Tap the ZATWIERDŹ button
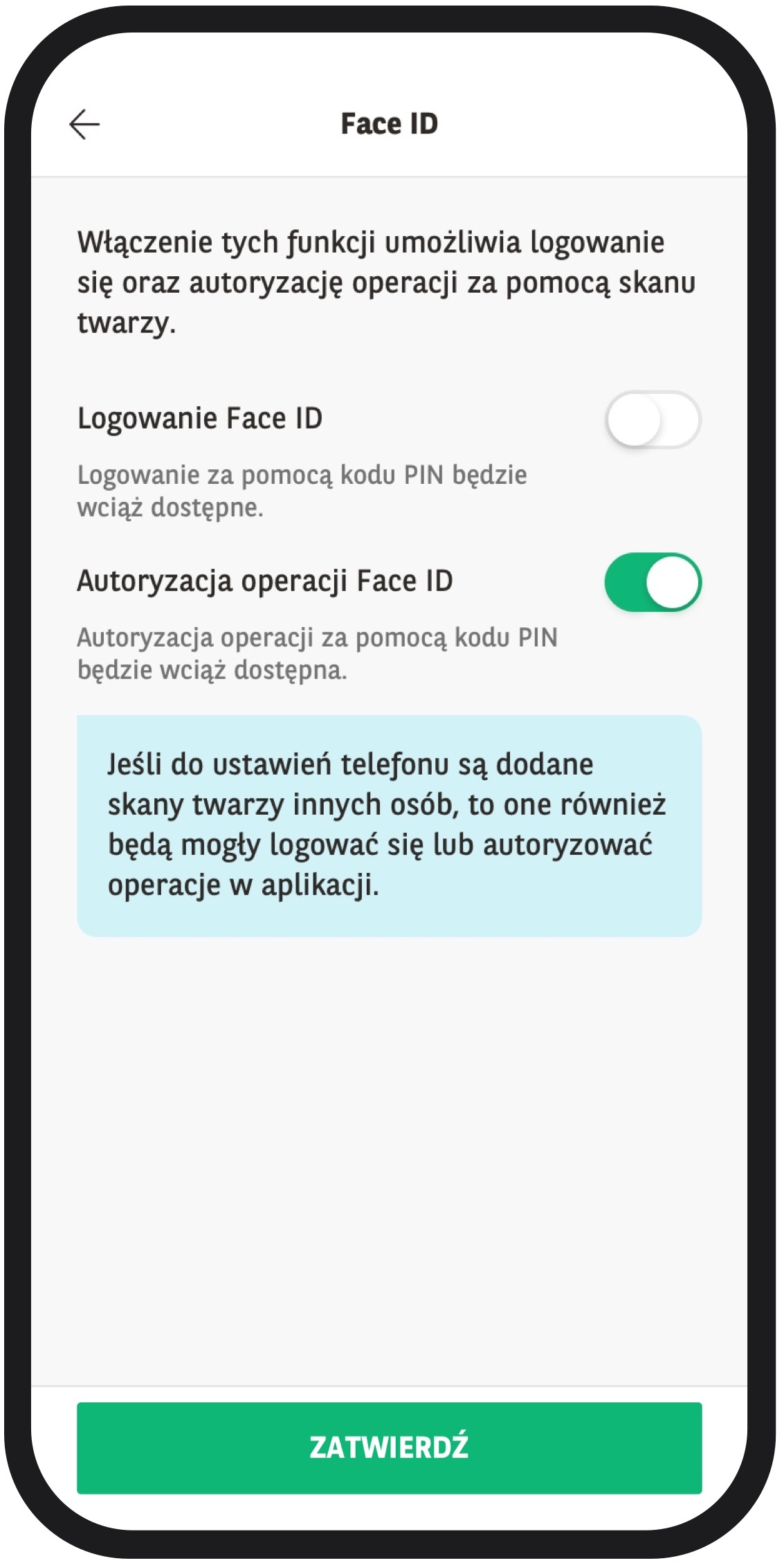 pos(390,1447)
